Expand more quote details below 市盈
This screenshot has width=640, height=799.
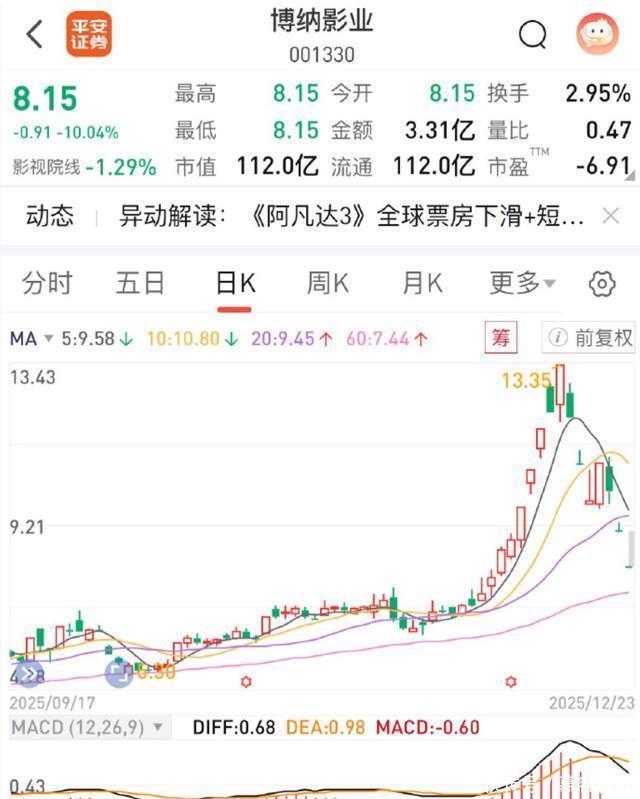click(x=631, y=174)
